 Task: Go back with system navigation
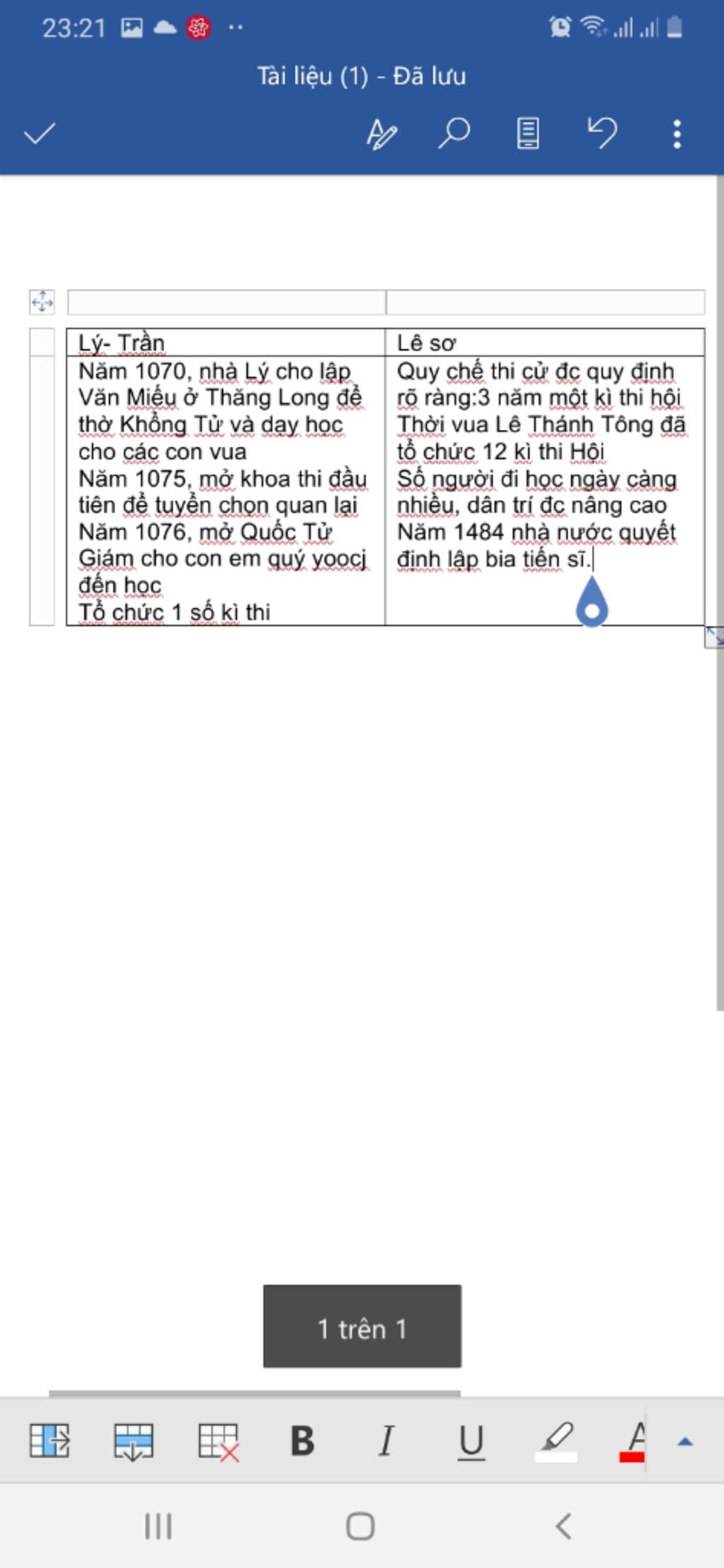click(x=563, y=1526)
